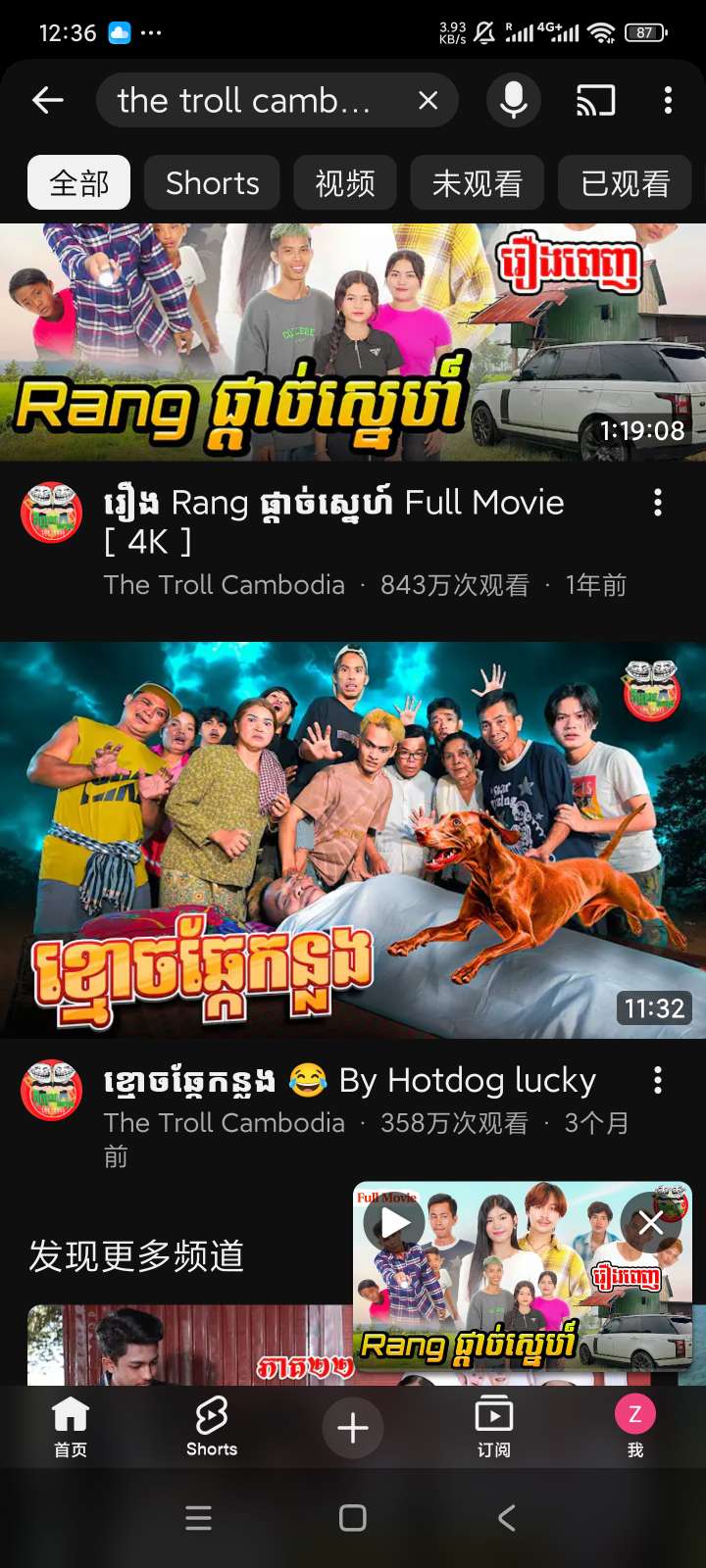This screenshot has width=706, height=1568.
Task: Tap the plus button to create
Action: [x=353, y=1428]
